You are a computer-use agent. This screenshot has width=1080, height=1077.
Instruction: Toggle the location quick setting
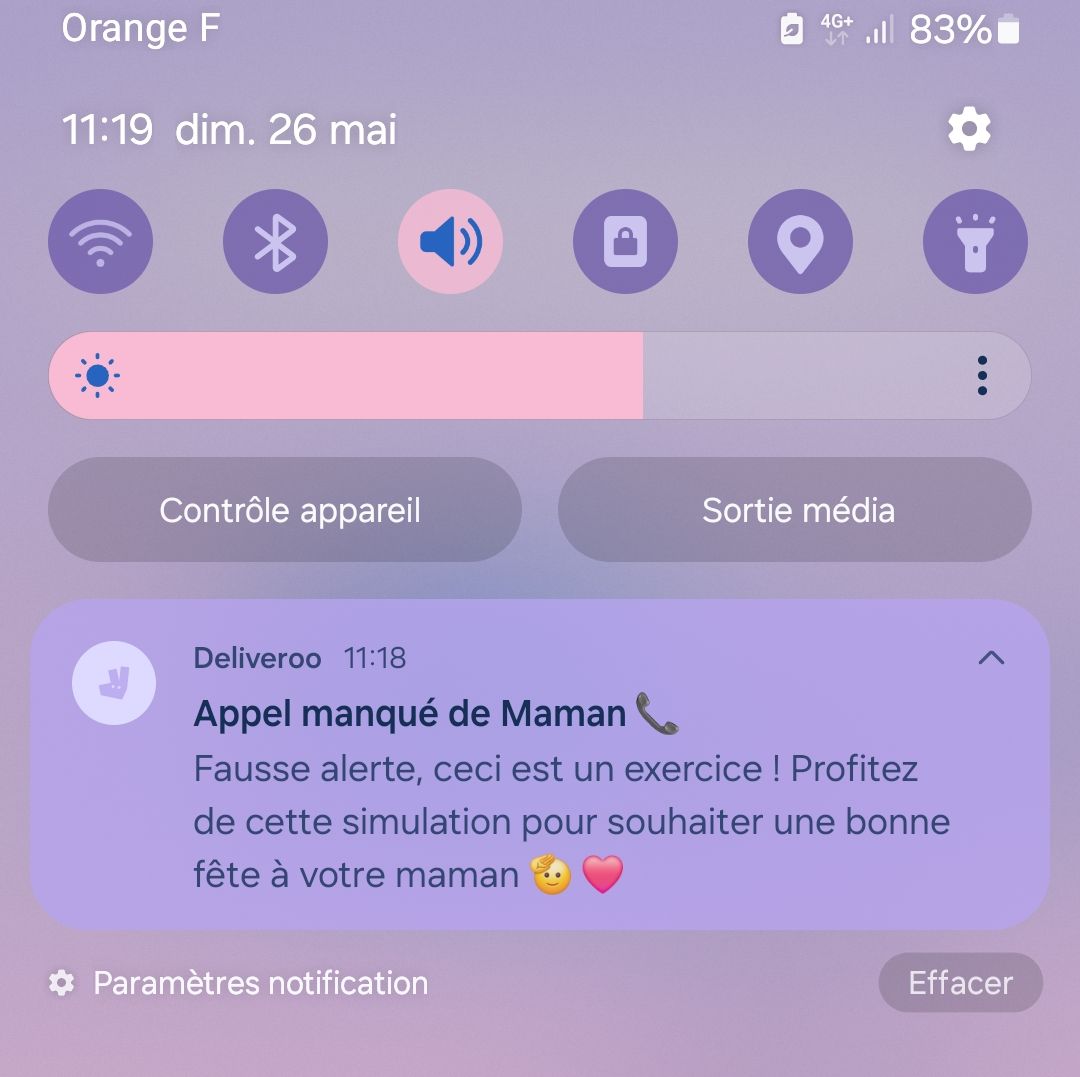coord(800,242)
